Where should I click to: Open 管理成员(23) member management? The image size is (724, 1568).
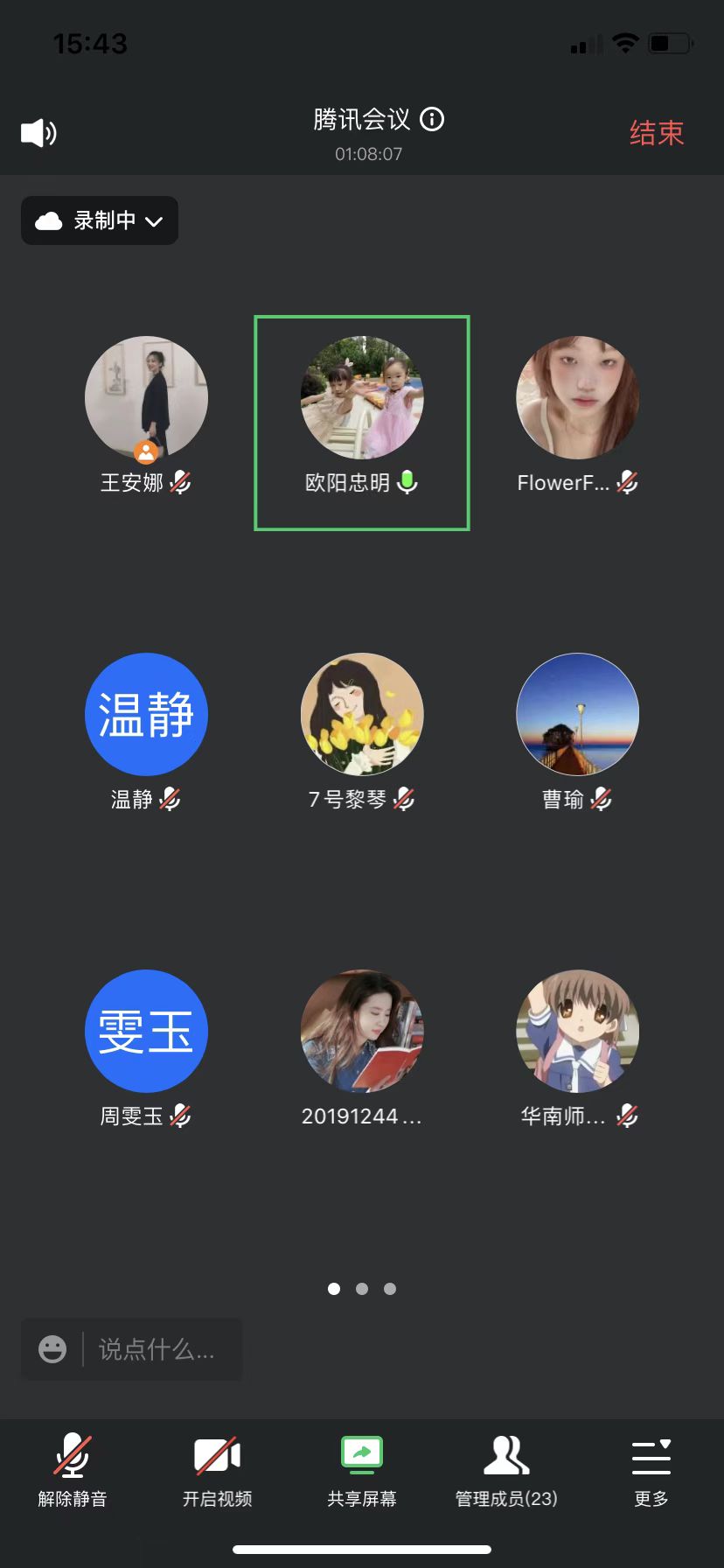[506, 1470]
